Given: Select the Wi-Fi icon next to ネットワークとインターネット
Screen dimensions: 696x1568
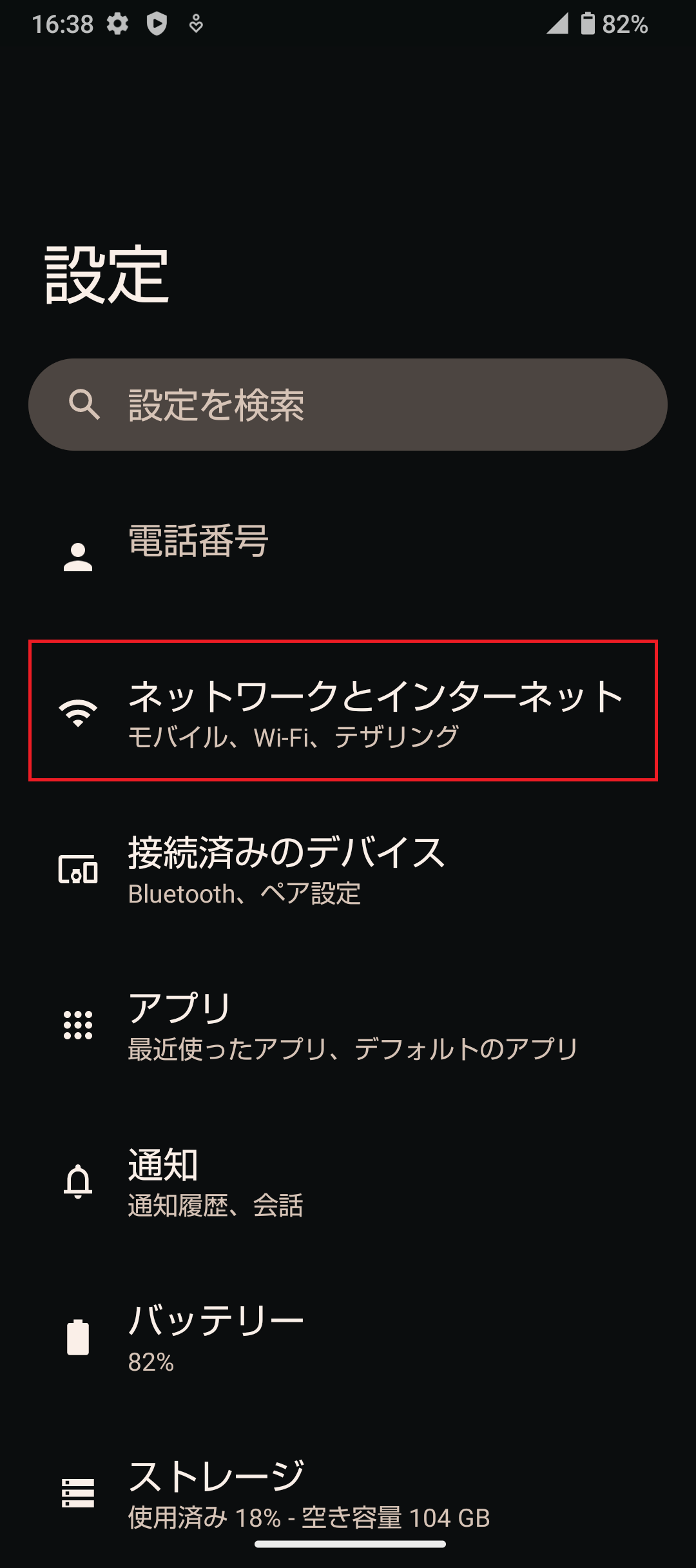Looking at the screenshot, I should [x=77, y=712].
